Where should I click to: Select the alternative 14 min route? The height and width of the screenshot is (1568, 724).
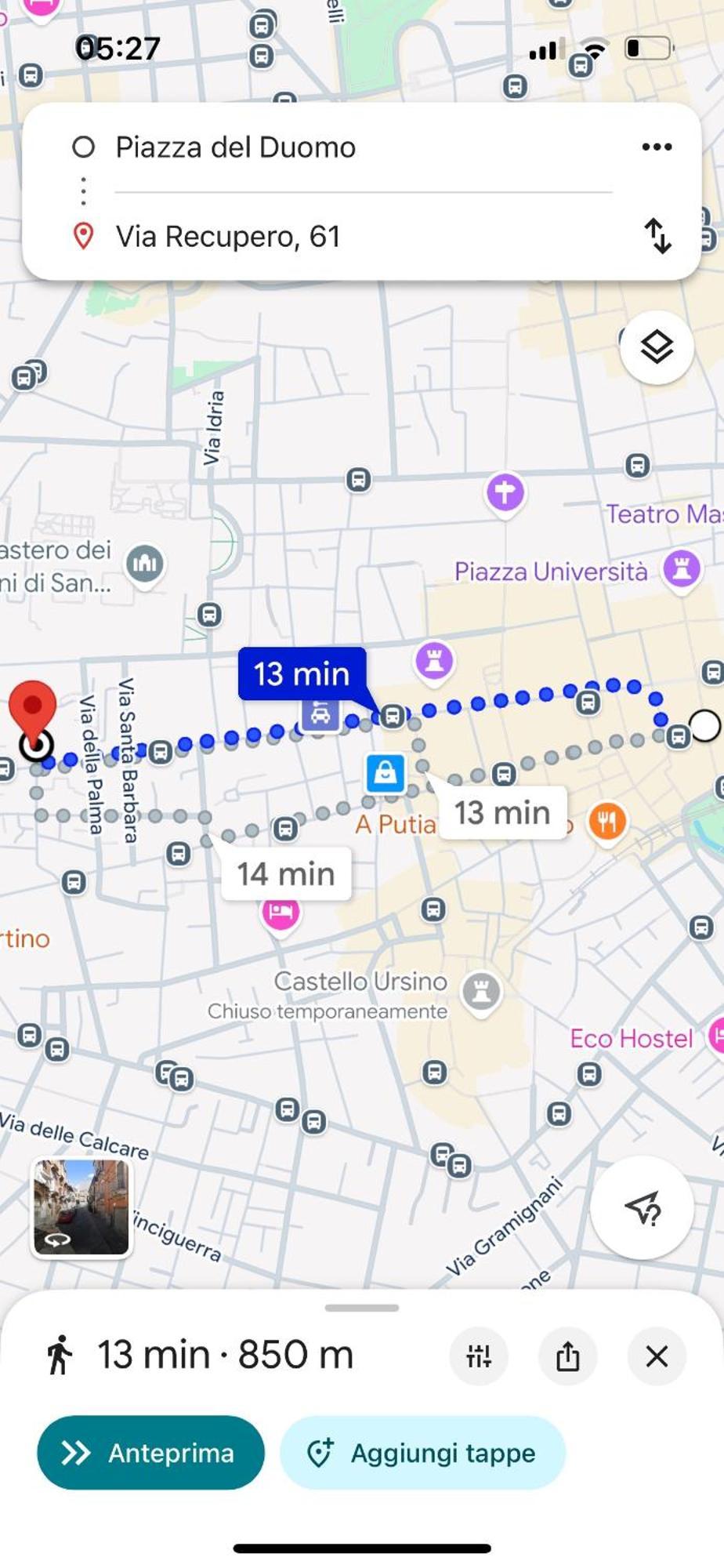(x=286, y=873)
